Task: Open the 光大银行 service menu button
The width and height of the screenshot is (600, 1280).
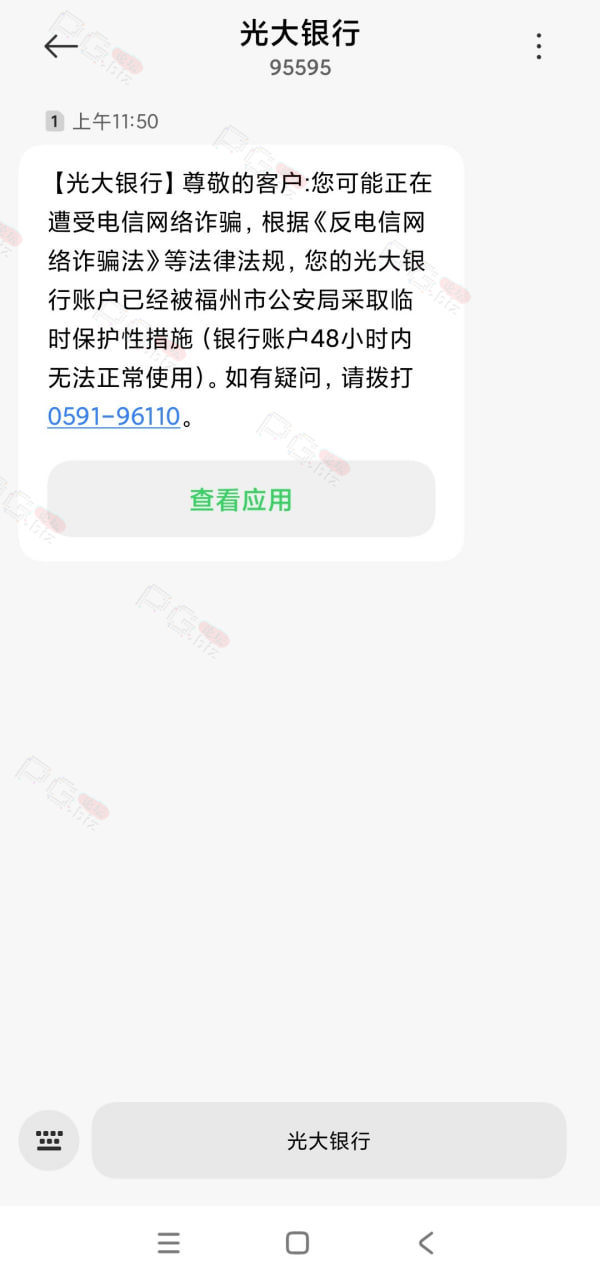Action: click(329, 1140)
